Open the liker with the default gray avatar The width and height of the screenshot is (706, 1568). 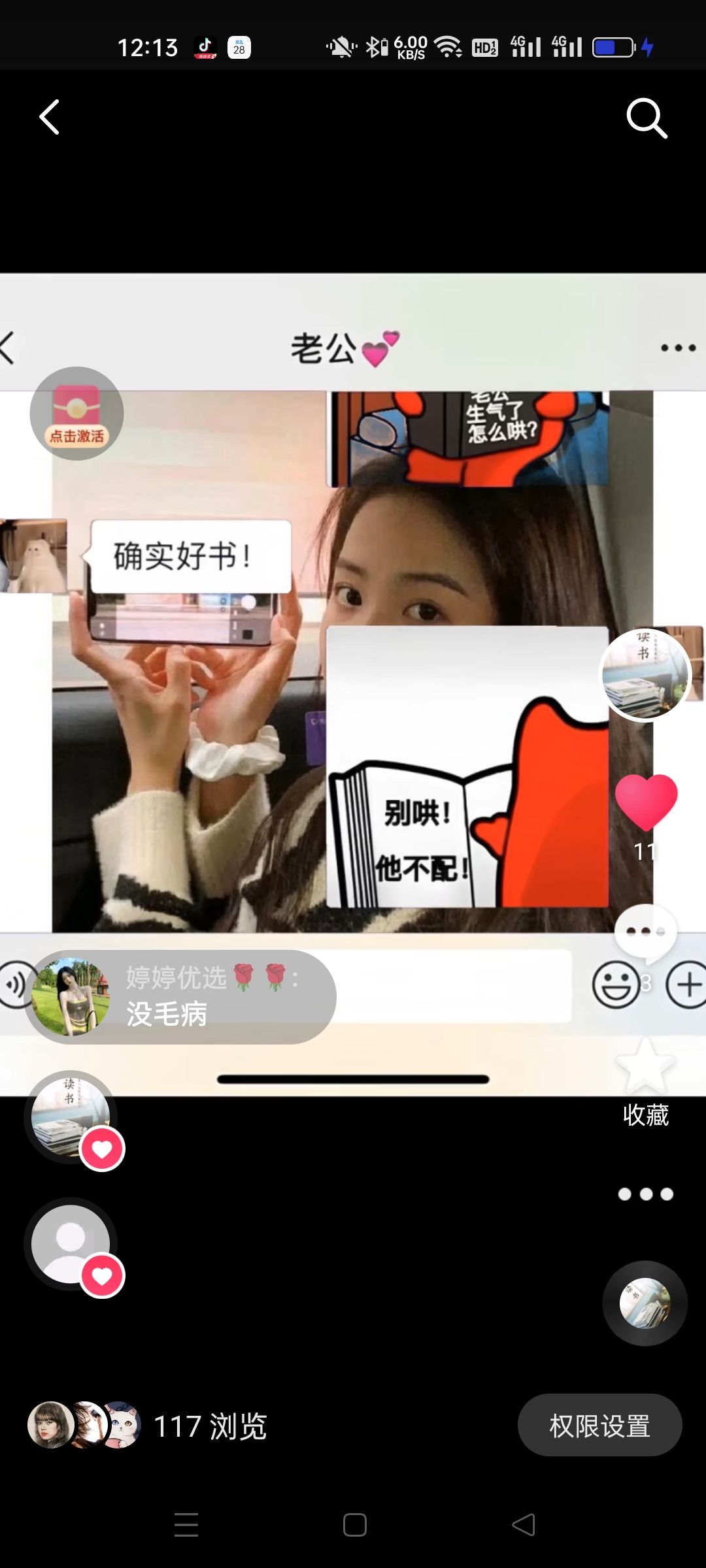click(71, 1244)
